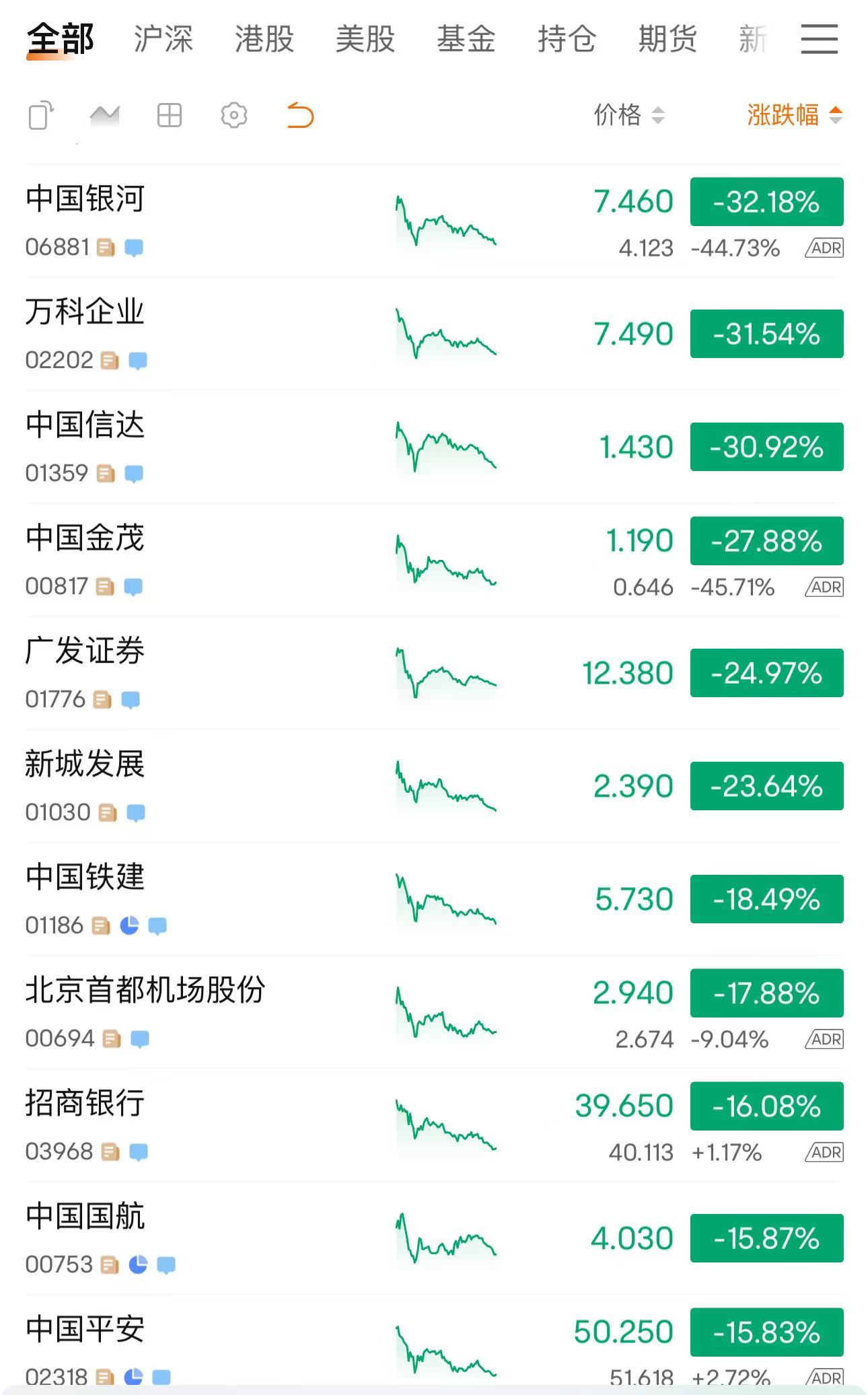Go to the 持仓 tab
This screenshot has height=1395, width=868.
[567, 39]
